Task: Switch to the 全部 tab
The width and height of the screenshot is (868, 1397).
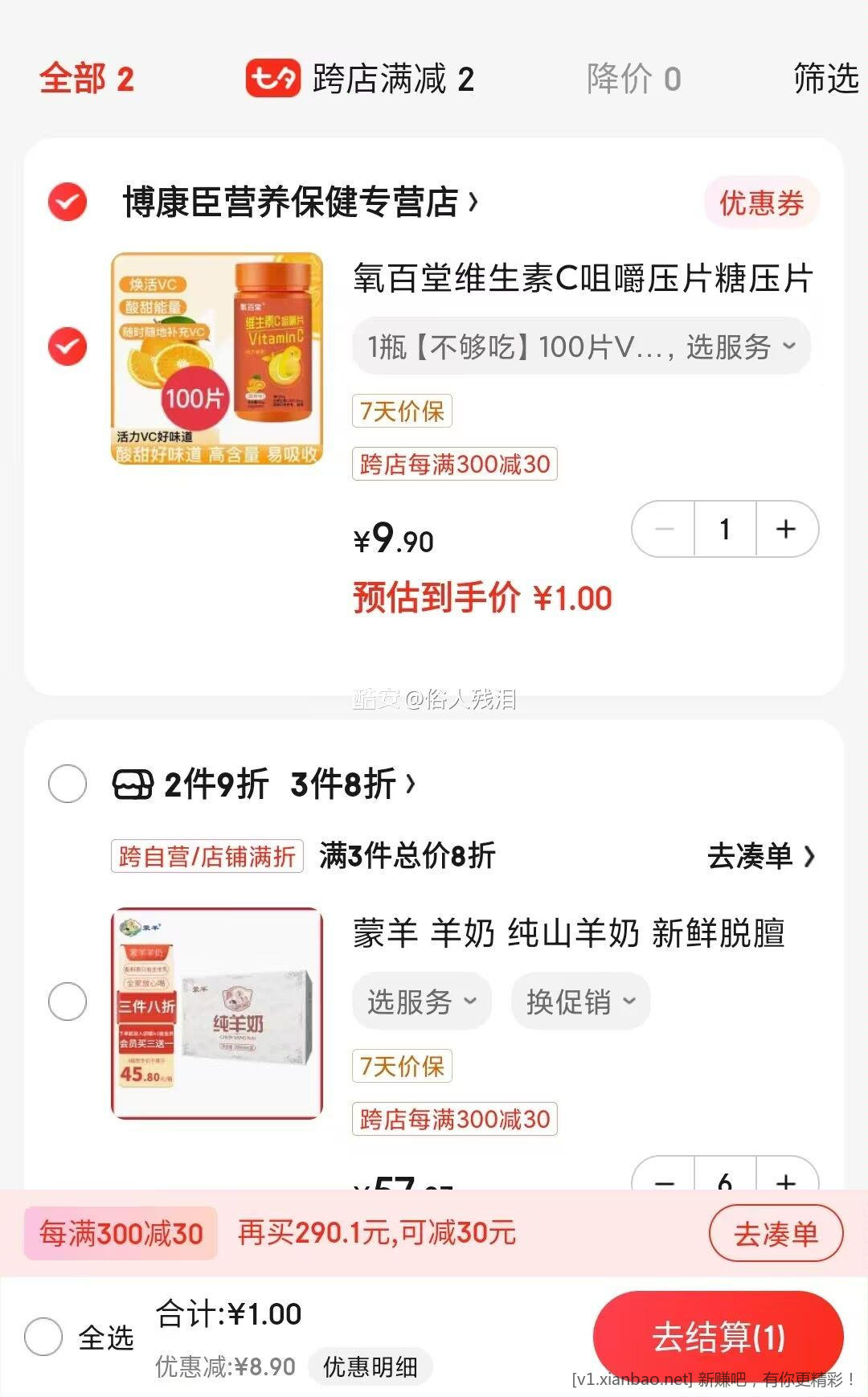Action: (x=86, y=80)
